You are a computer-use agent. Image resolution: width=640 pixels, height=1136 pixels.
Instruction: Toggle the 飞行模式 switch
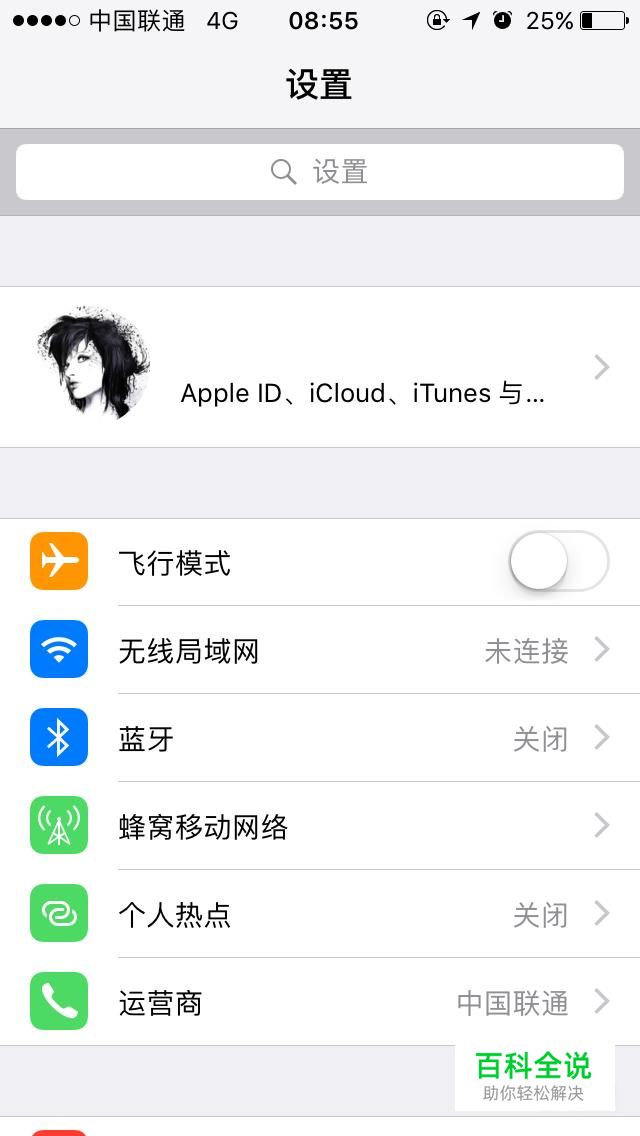(558, 562)
